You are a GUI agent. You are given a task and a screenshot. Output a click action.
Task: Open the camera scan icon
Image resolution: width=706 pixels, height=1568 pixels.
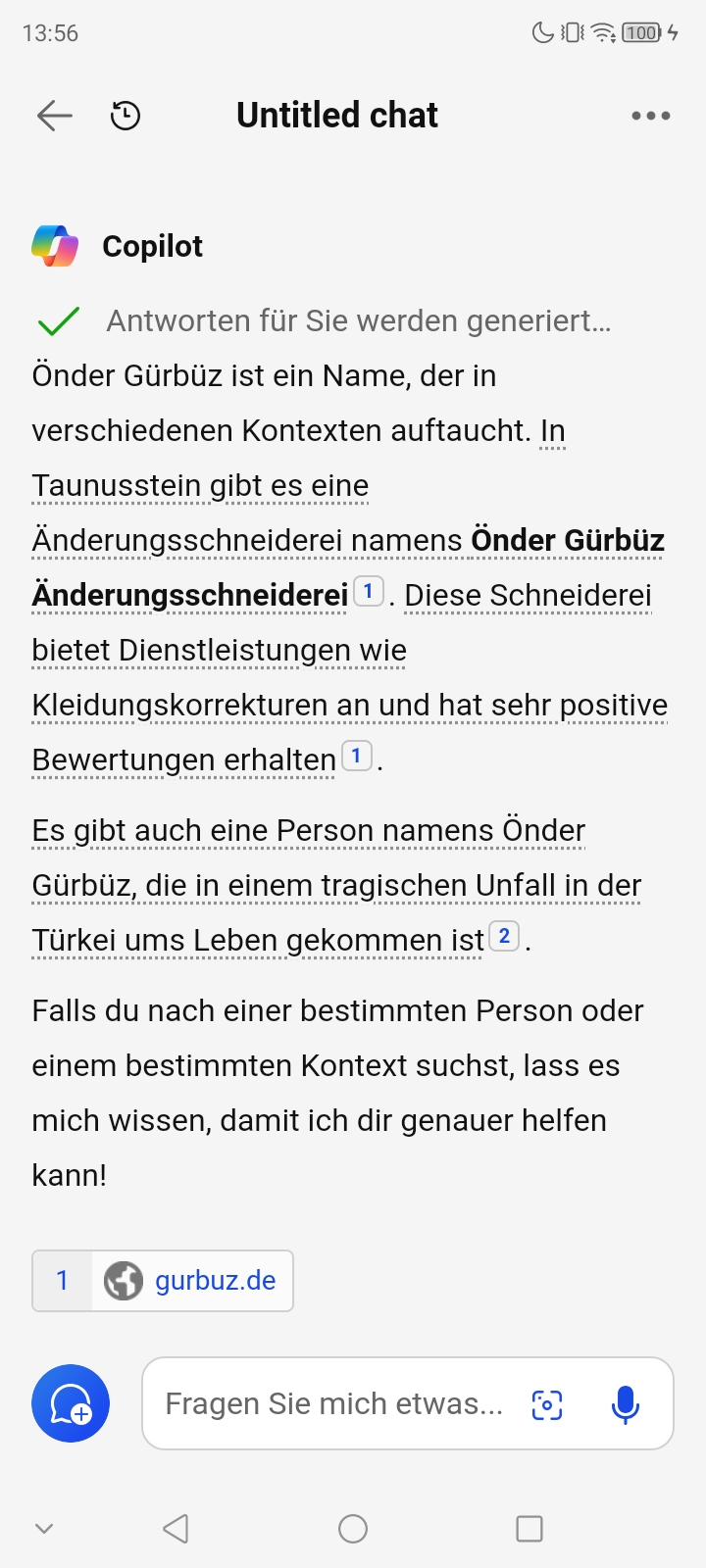[x=547, y=1404]
